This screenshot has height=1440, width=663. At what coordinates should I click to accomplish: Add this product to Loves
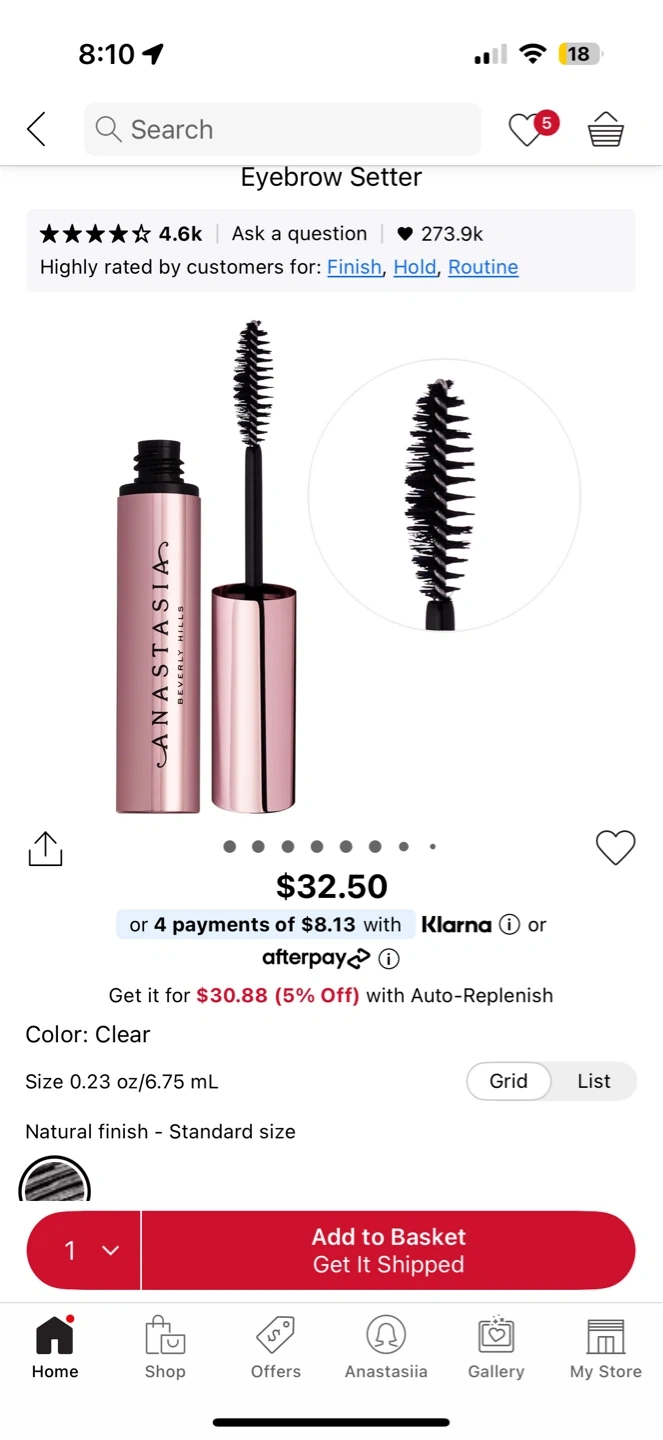tap(615, 848)
